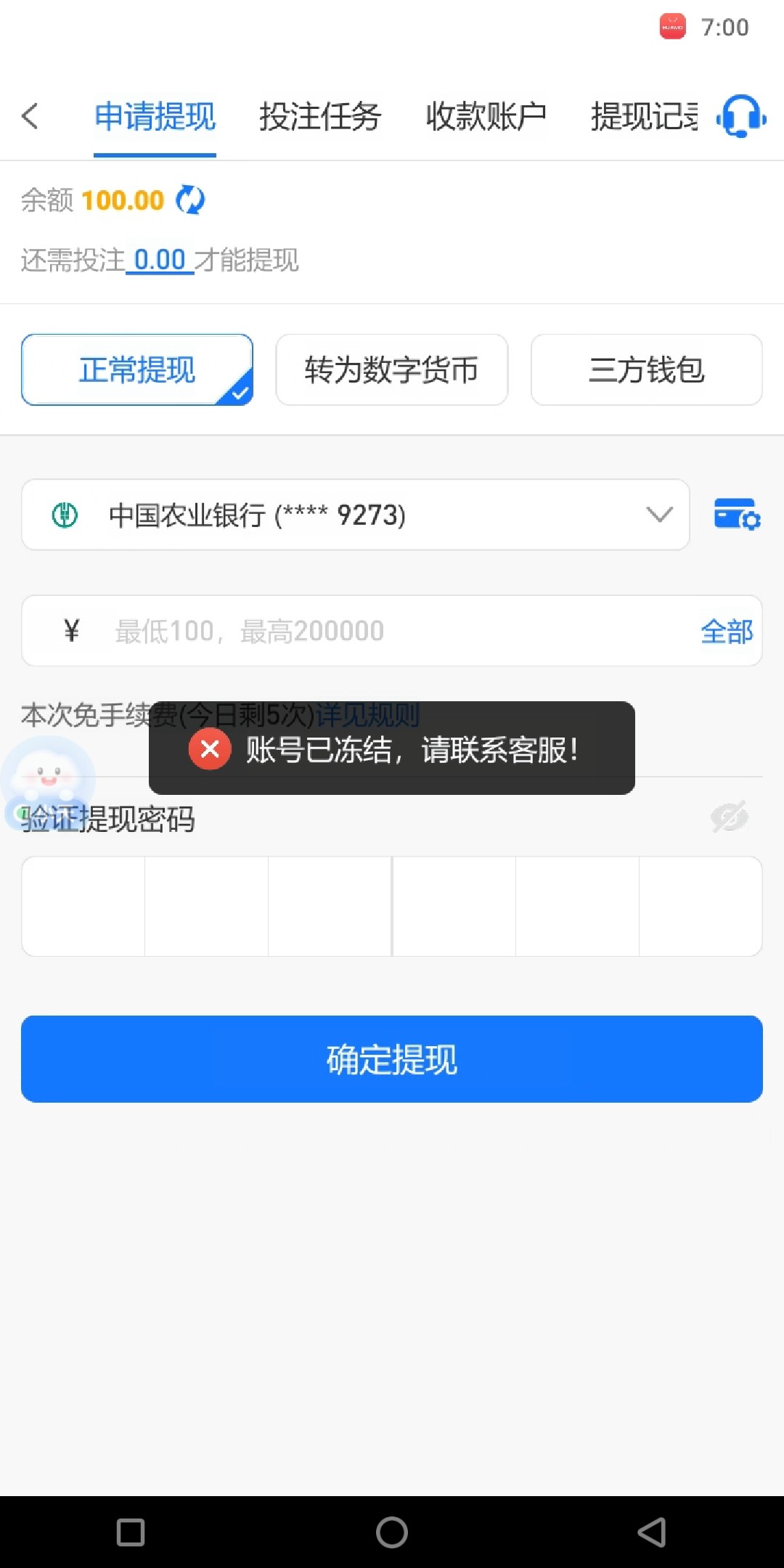Refresh the balance amount
This screenshot has height=1568, width=784.
[191, 200]
